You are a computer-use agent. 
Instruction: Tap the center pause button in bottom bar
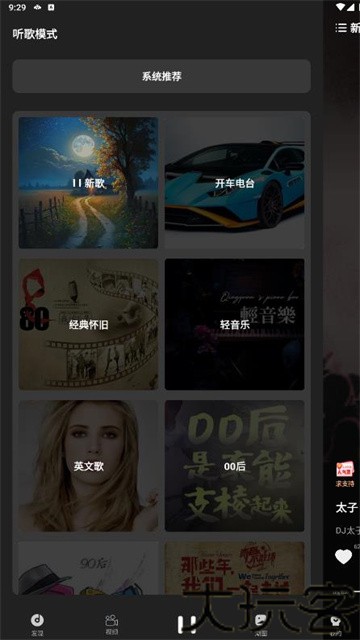click(x=186, y=623)
